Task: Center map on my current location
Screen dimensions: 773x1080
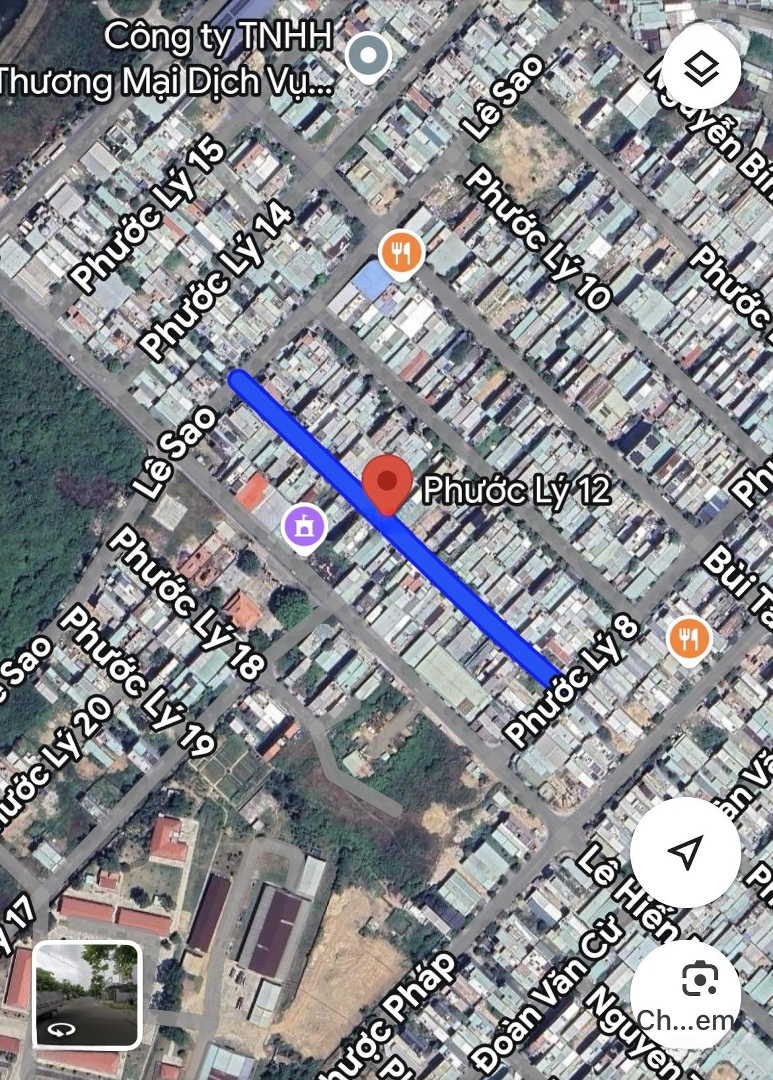Action: (x=685, y=853)
